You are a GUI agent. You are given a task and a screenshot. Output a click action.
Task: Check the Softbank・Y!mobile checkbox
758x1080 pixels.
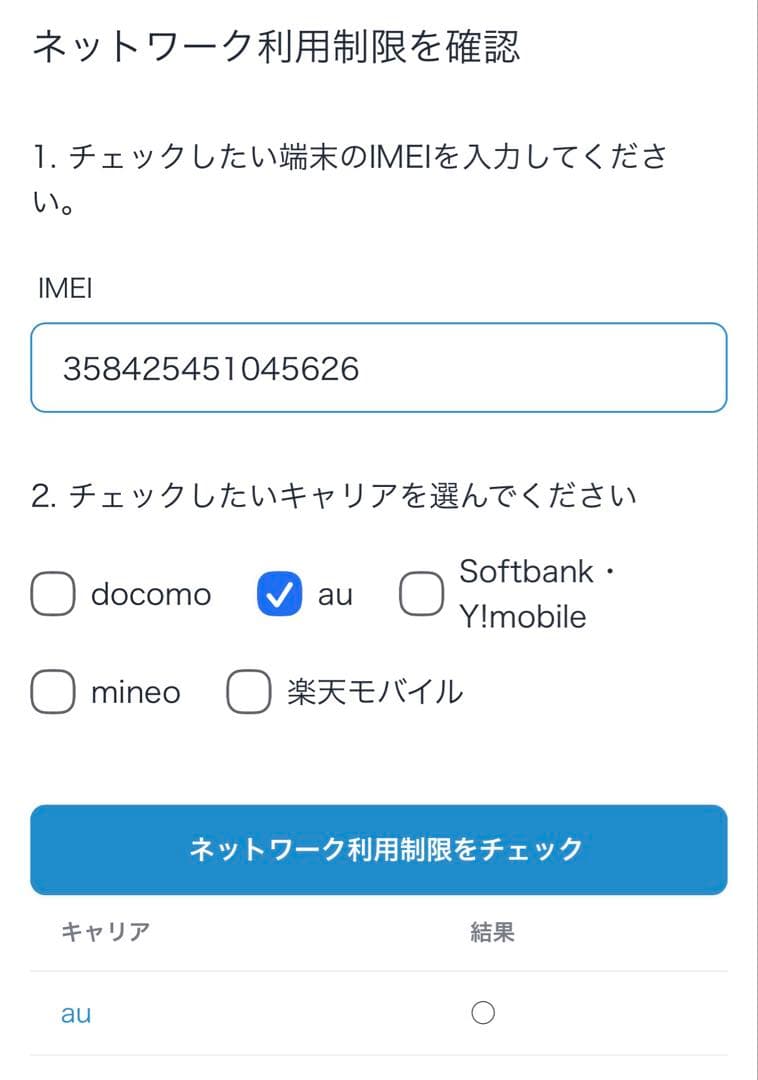click(422, 593)
